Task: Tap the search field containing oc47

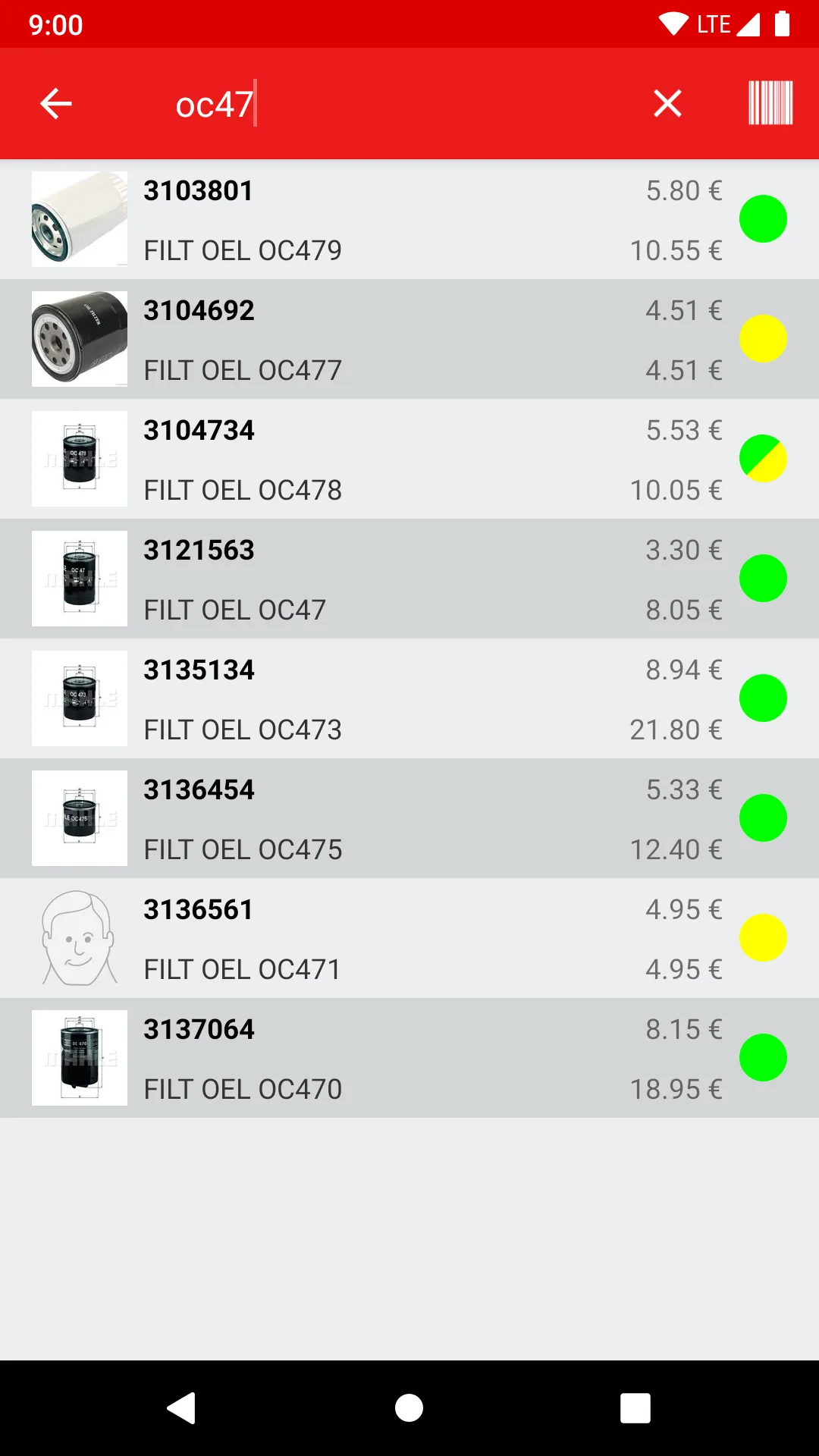Action: click(x=394, y=104)
